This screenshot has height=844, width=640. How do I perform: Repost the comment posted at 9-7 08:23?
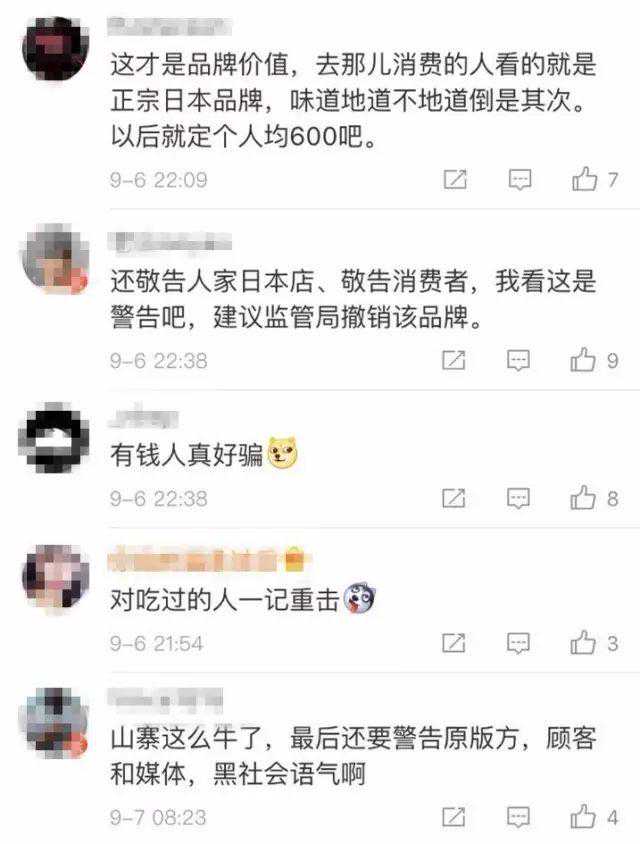pos(455,817)
